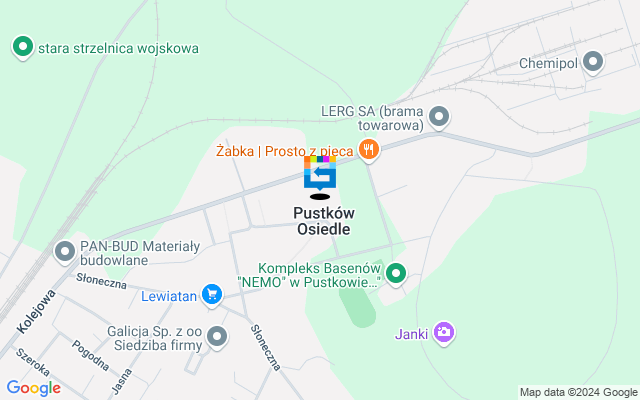Open Żabka | Prosto z pieca restaurant pin
The width and height of the screenshot is (640, 400).
(369, 150)
